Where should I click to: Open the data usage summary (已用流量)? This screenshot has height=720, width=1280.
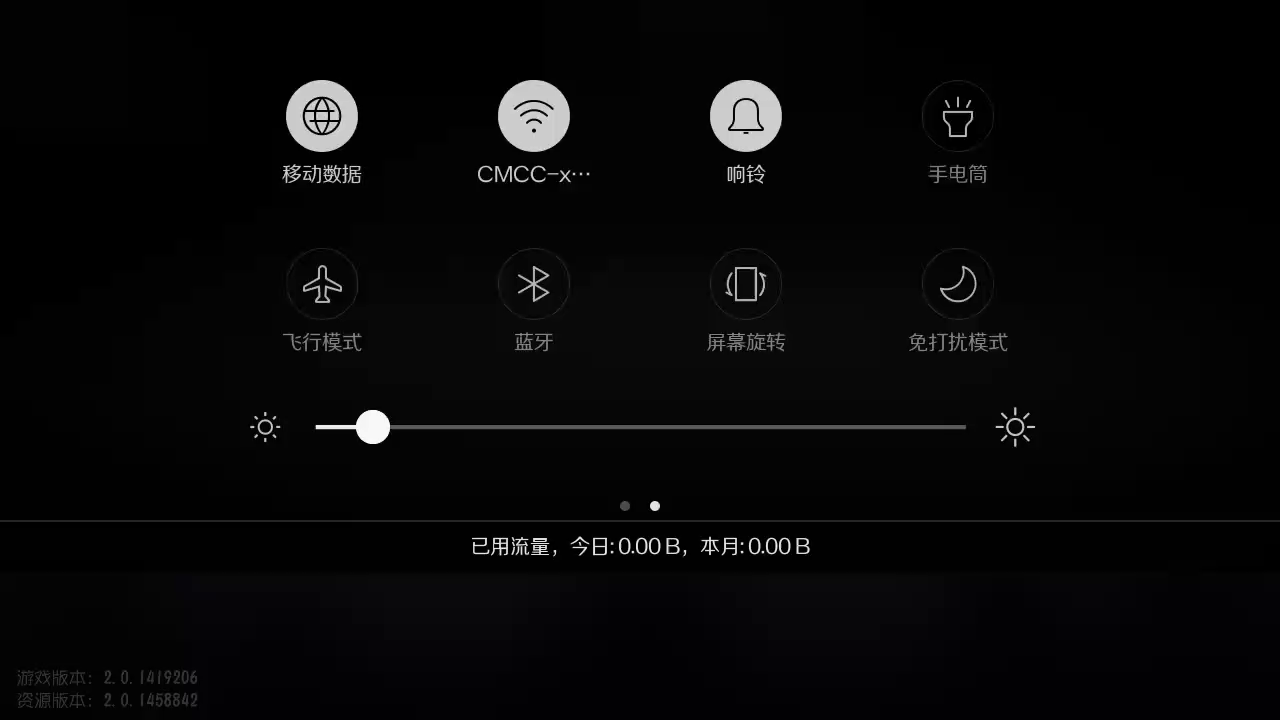[x=640, y=547]
